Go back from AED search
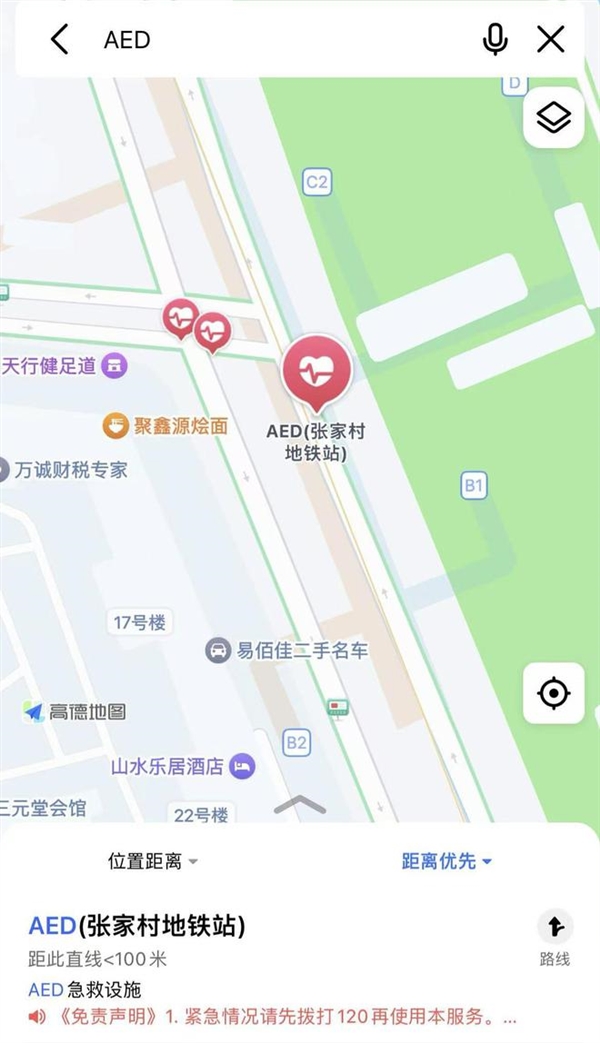Viewport: 600px width, 1043px height. 60,40
